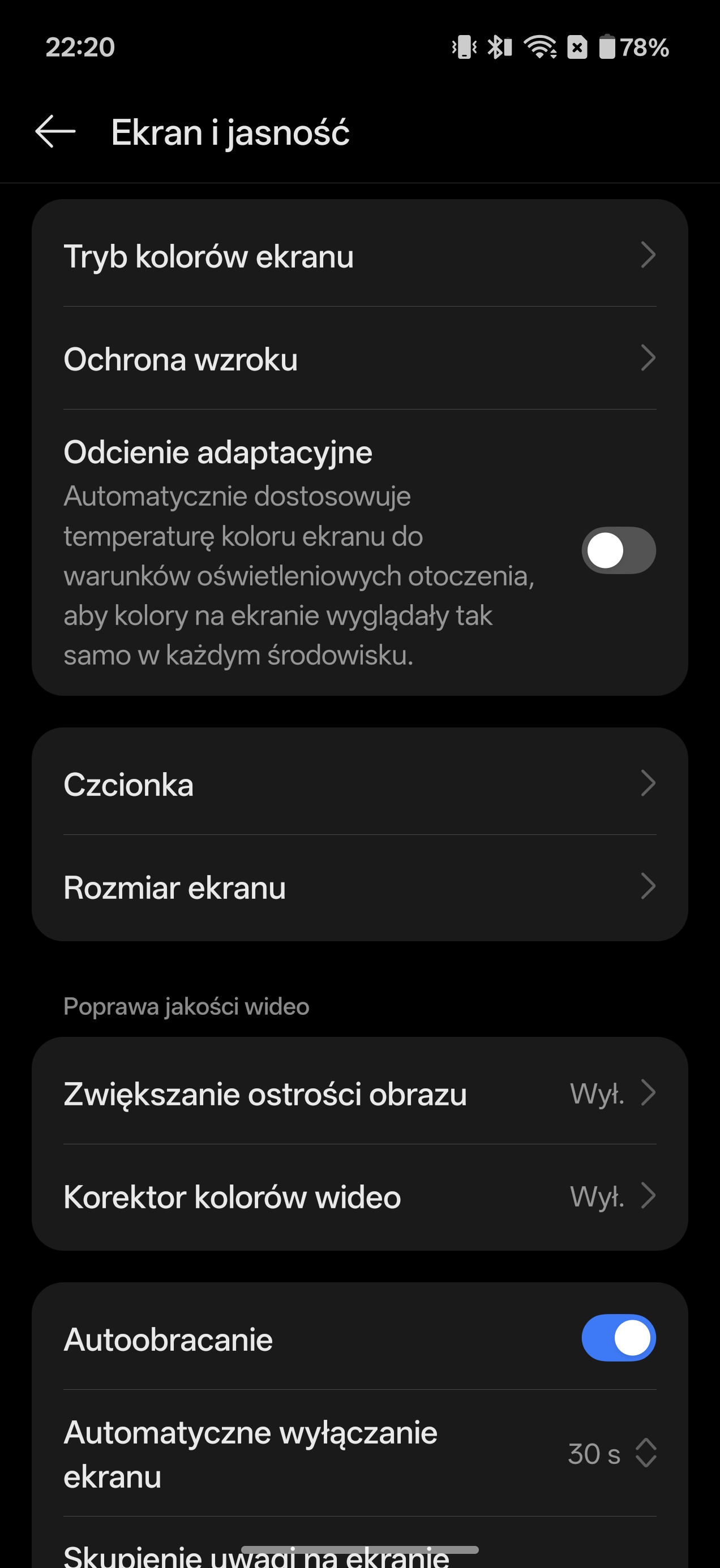Open Tryb kolorów ekranu settings
Image resolution: width=720 pixels, height=1568 pixels.
coord(359,256)
